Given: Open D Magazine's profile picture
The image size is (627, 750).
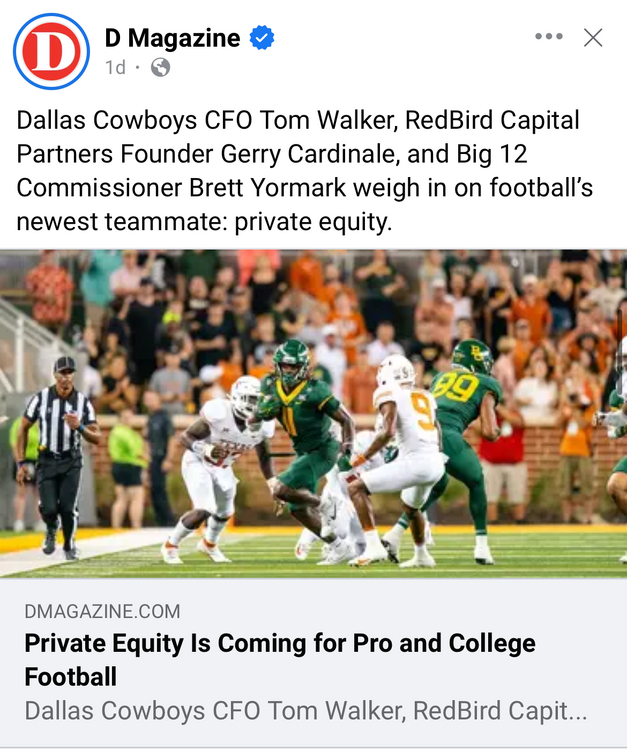Looking at the screenshot, I should pyautogui.click(x=51, y=51).
